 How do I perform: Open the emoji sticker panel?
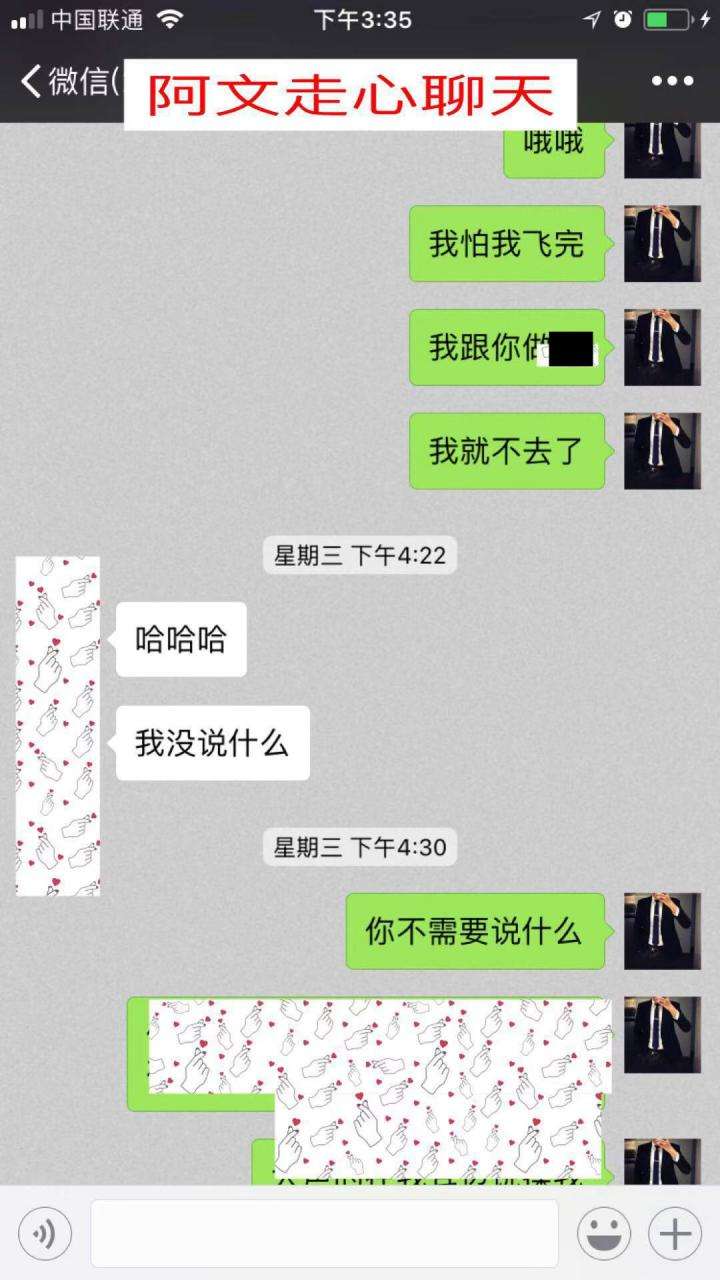coord(604,1234)
